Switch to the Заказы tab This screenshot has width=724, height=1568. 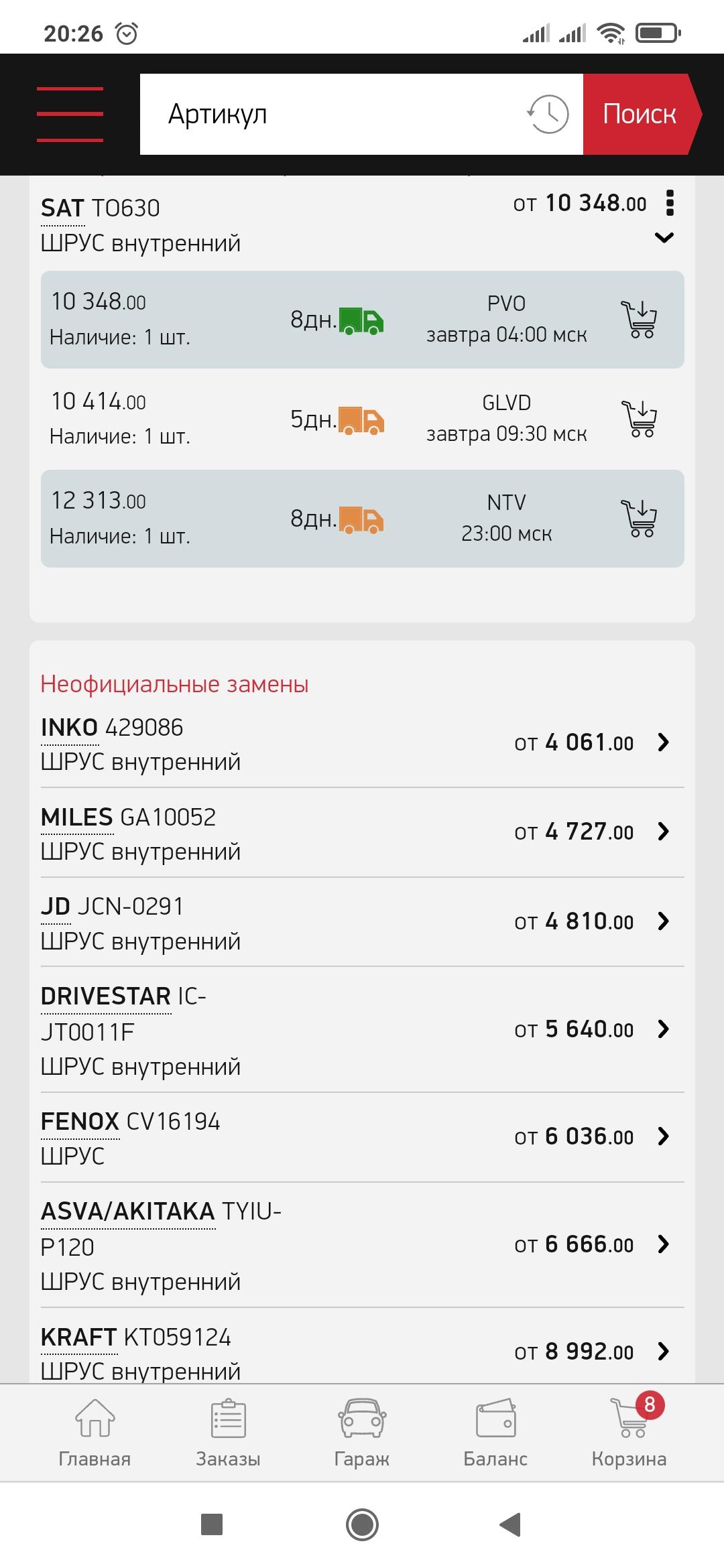tap(228, 1433)
